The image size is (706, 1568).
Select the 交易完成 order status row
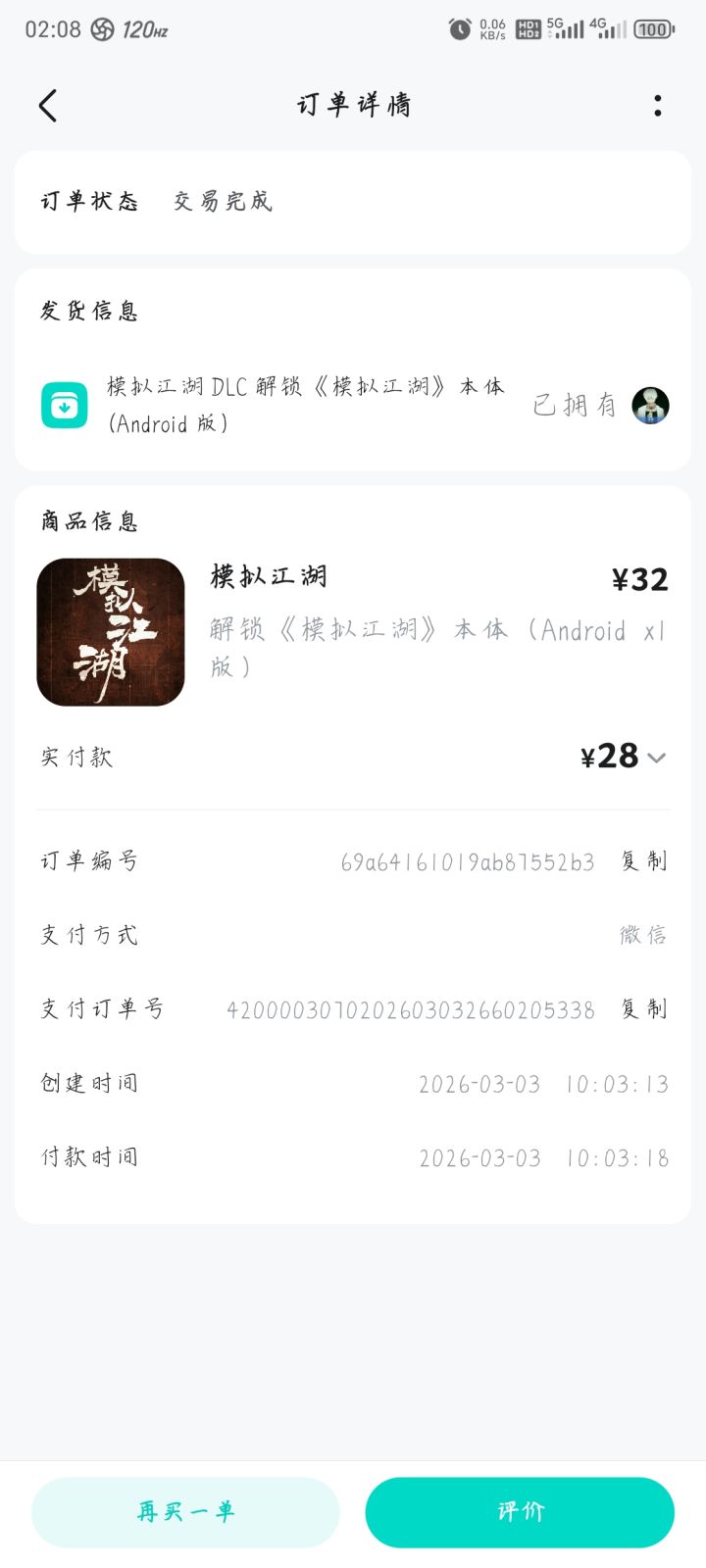tap(223, 202)
